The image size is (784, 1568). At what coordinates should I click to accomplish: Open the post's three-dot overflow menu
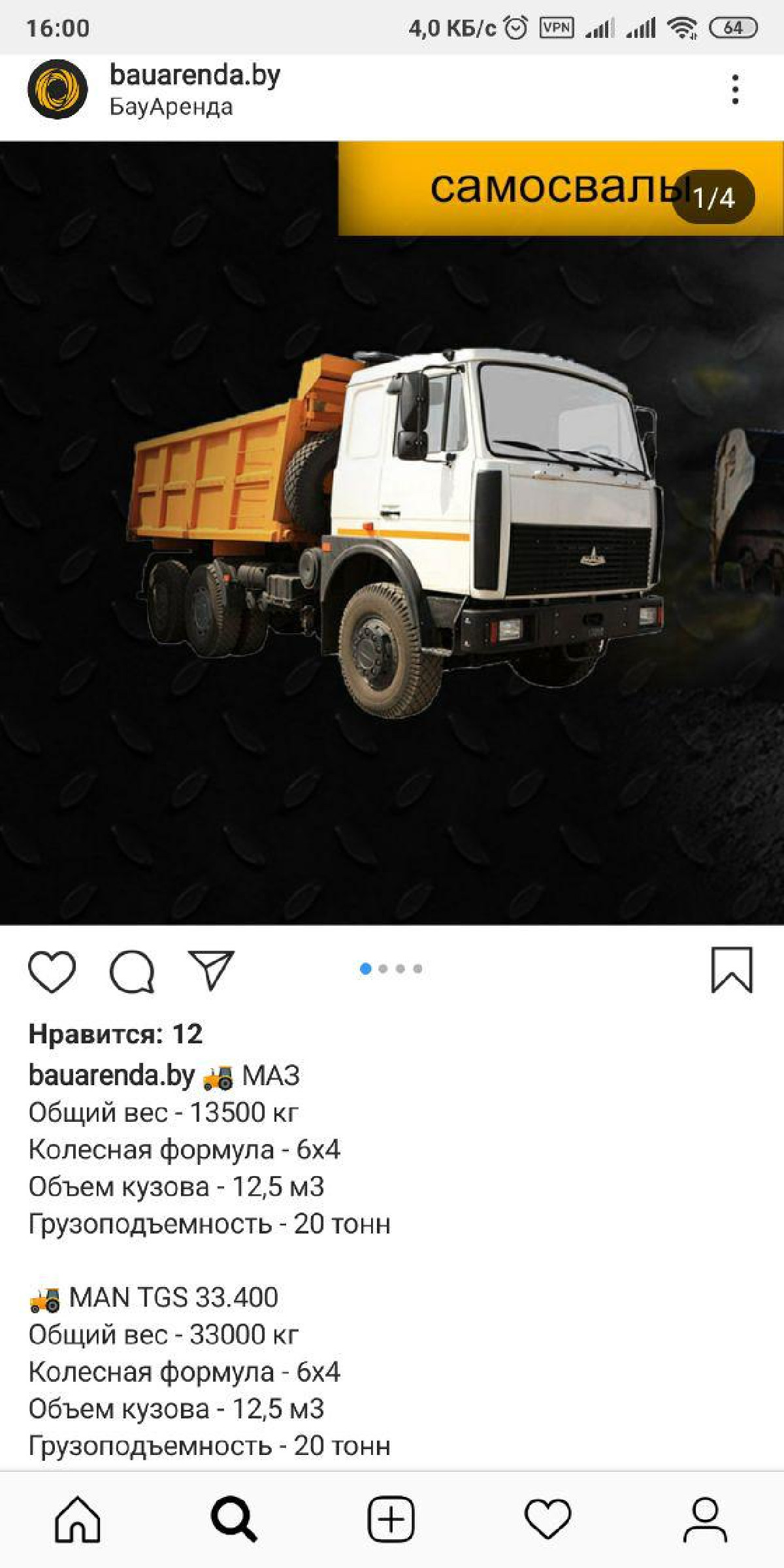click(x=735, y=90)
